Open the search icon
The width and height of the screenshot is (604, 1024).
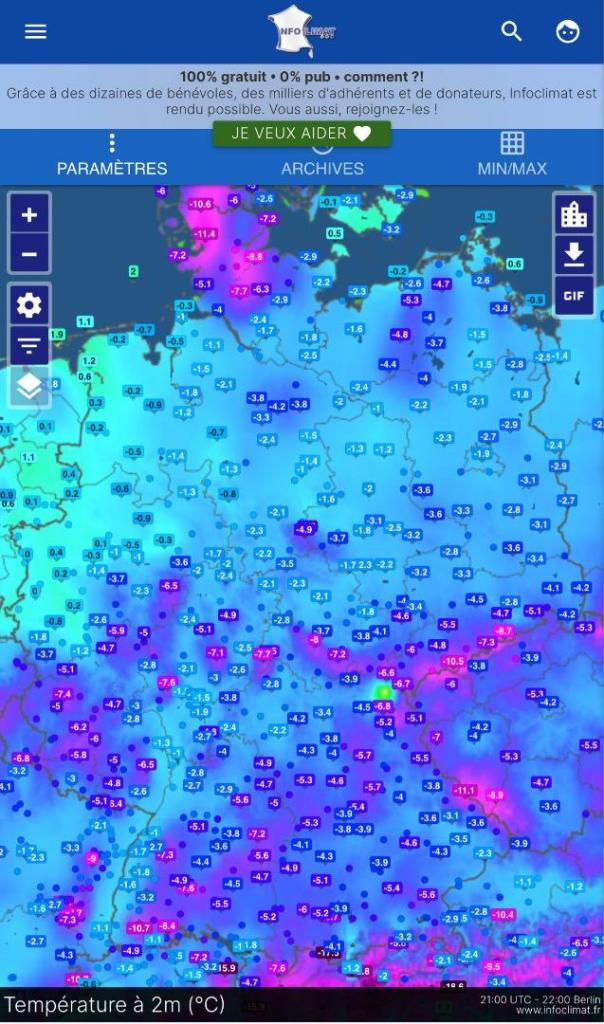512,31
